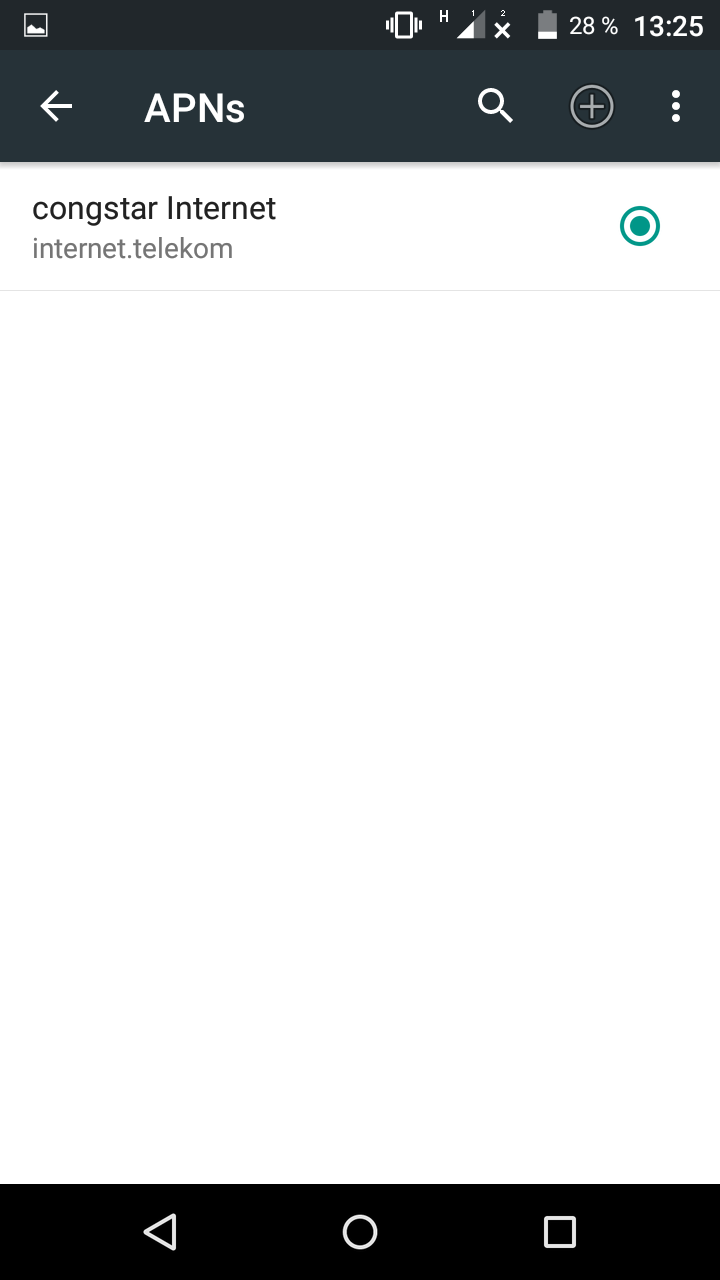The image size is (720, 1280).
Task: Add a new APN
Action: [591, 106]
